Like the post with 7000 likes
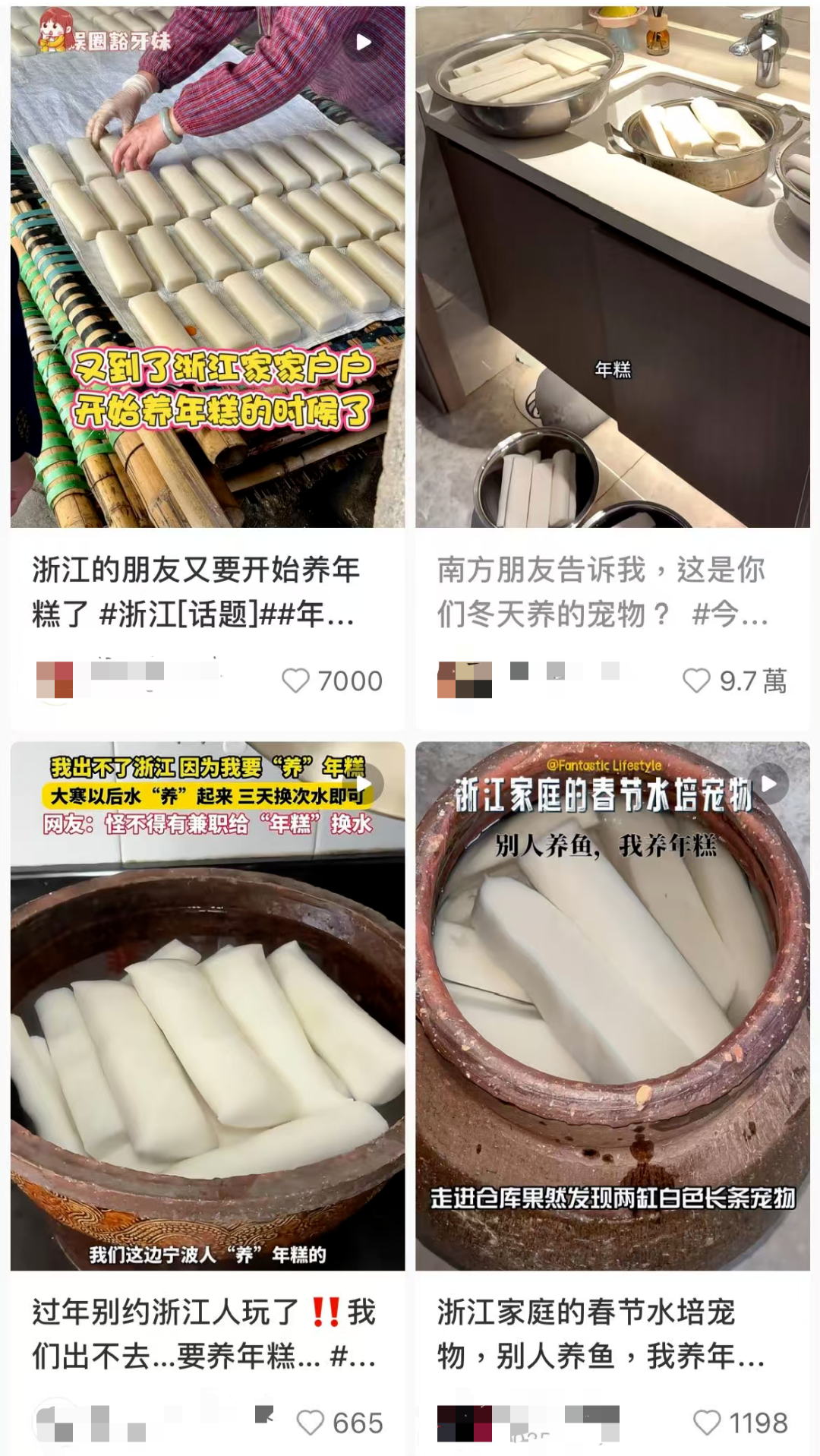 [x=295, y=681]
